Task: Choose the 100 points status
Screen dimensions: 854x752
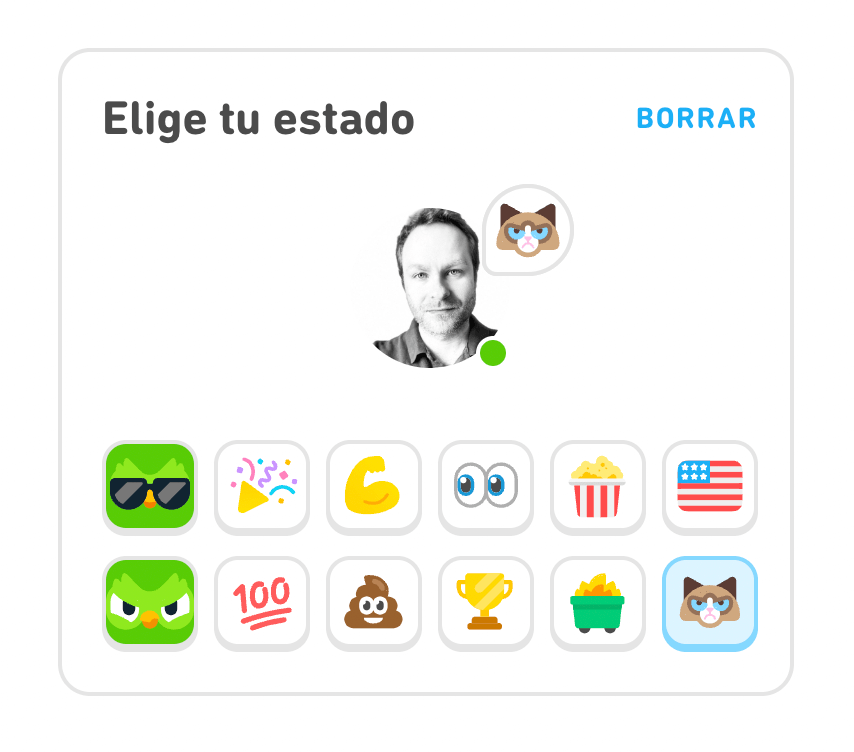Action: pos(262,602)
